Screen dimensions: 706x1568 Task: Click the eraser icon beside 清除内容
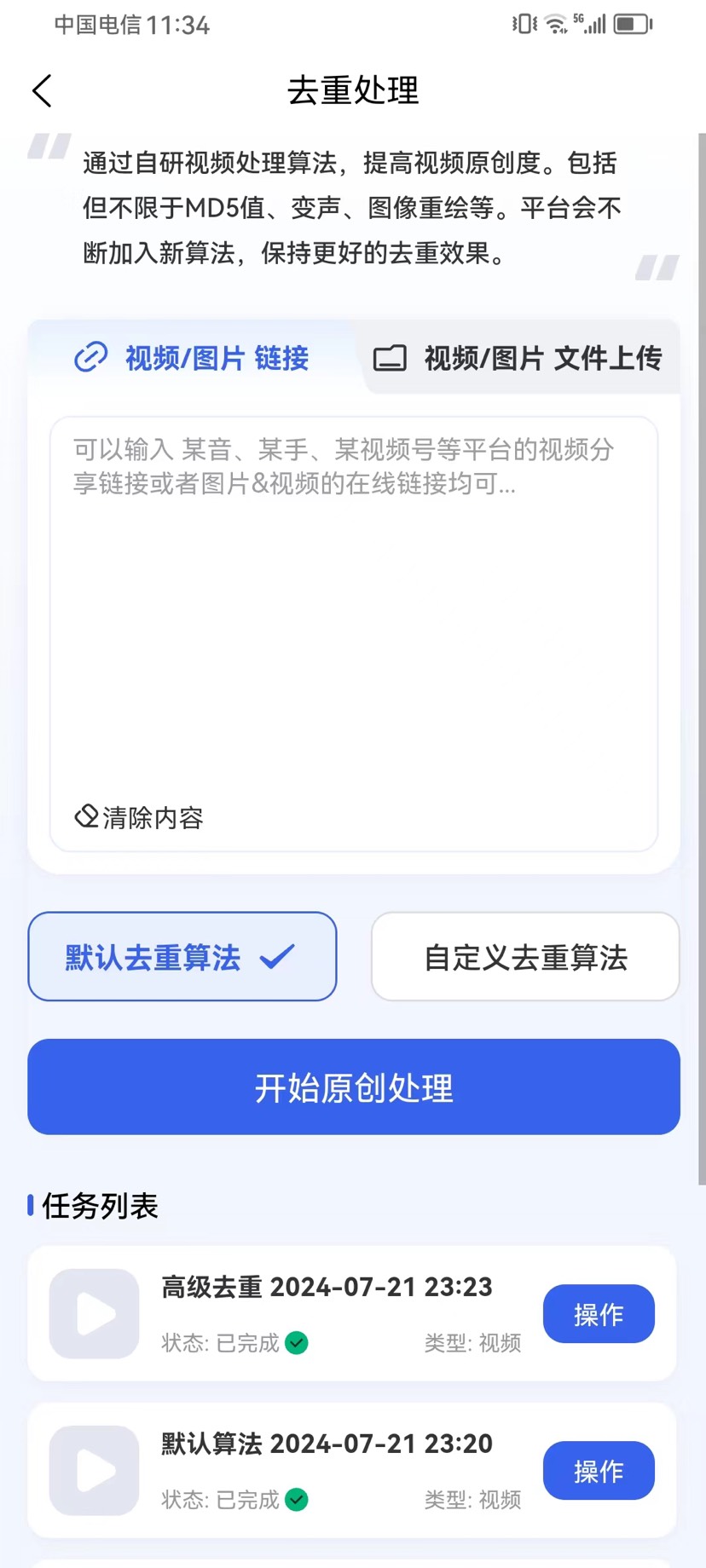pos(86,816)
